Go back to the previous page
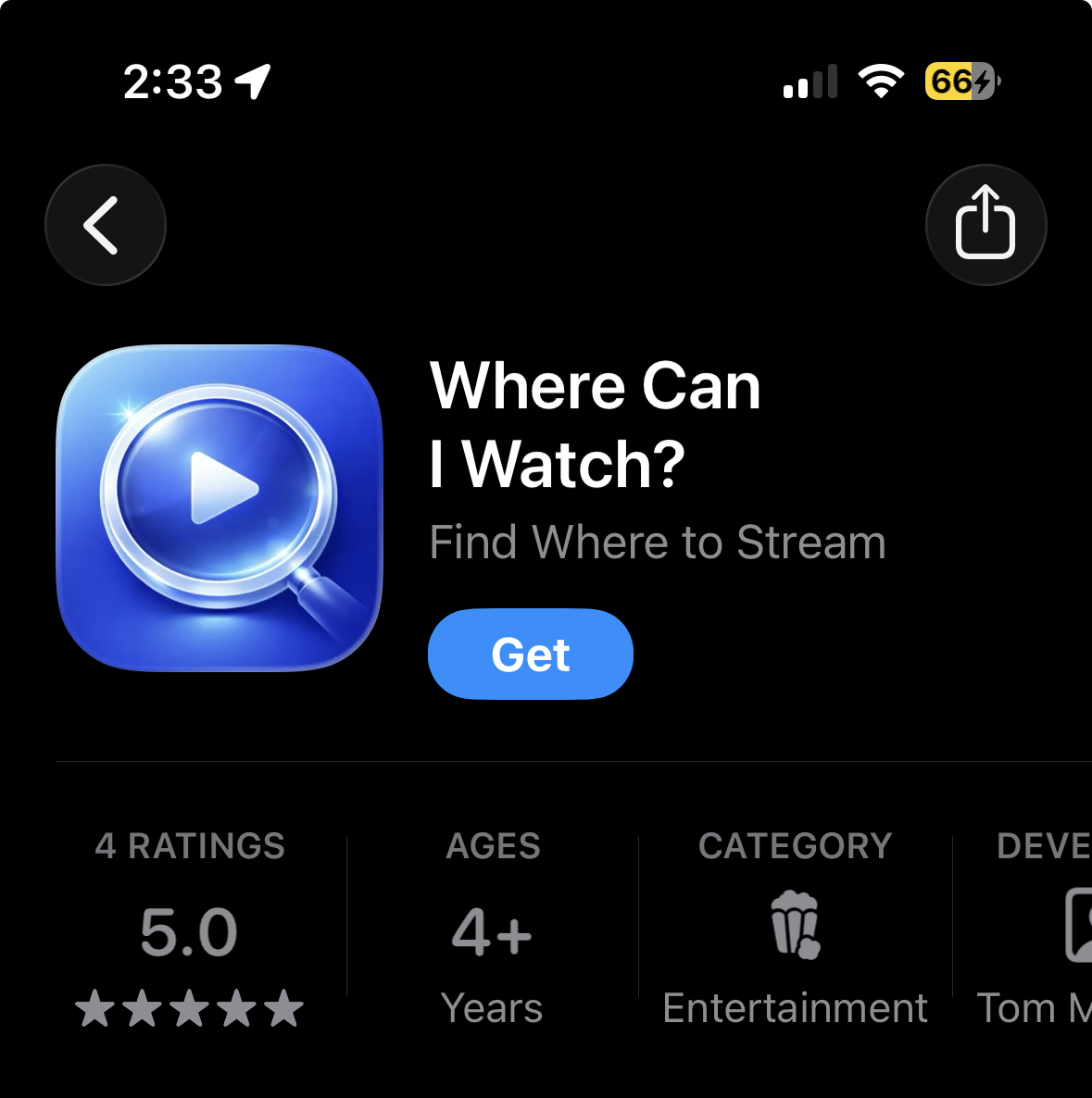Screen dimensions: 1092x1098 click(x=105, y=225)
